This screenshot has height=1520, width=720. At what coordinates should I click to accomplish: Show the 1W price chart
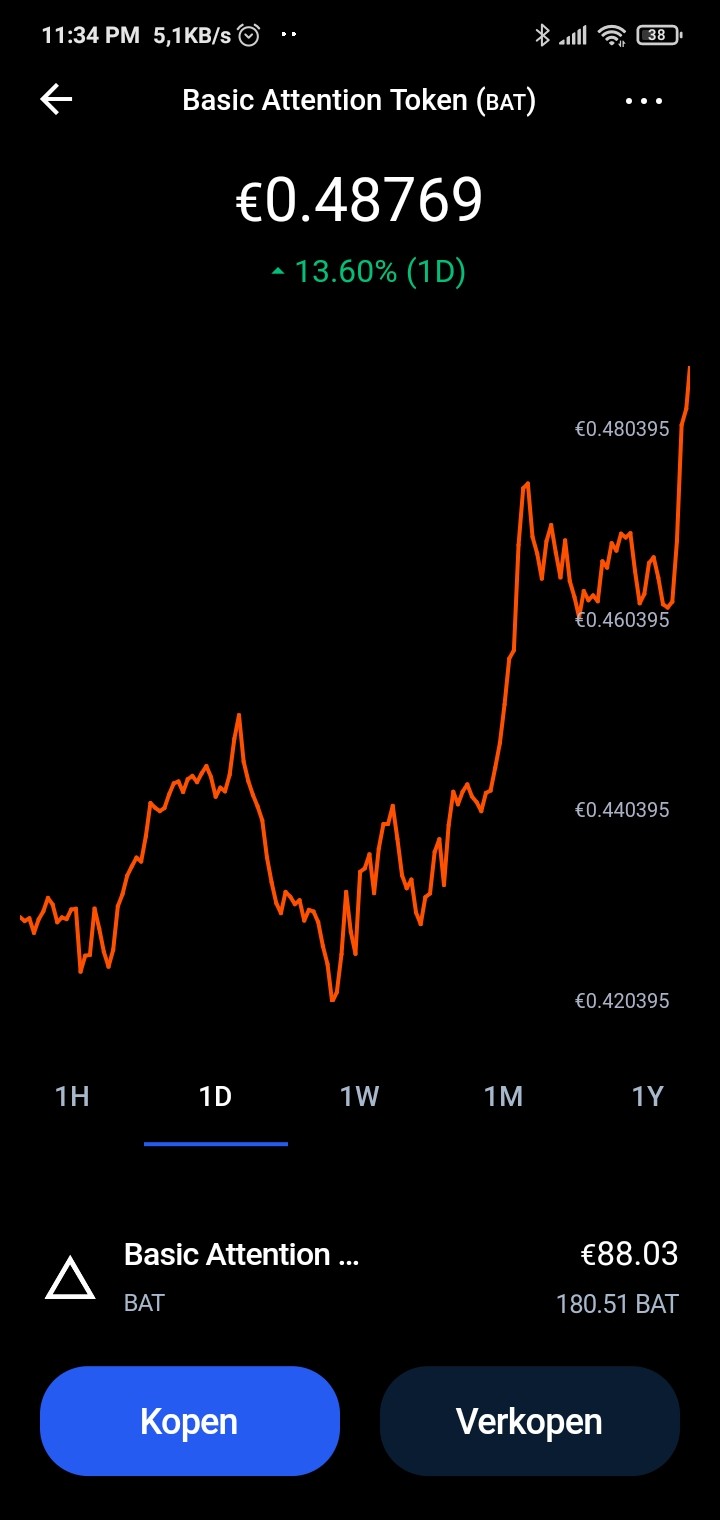360,1097
